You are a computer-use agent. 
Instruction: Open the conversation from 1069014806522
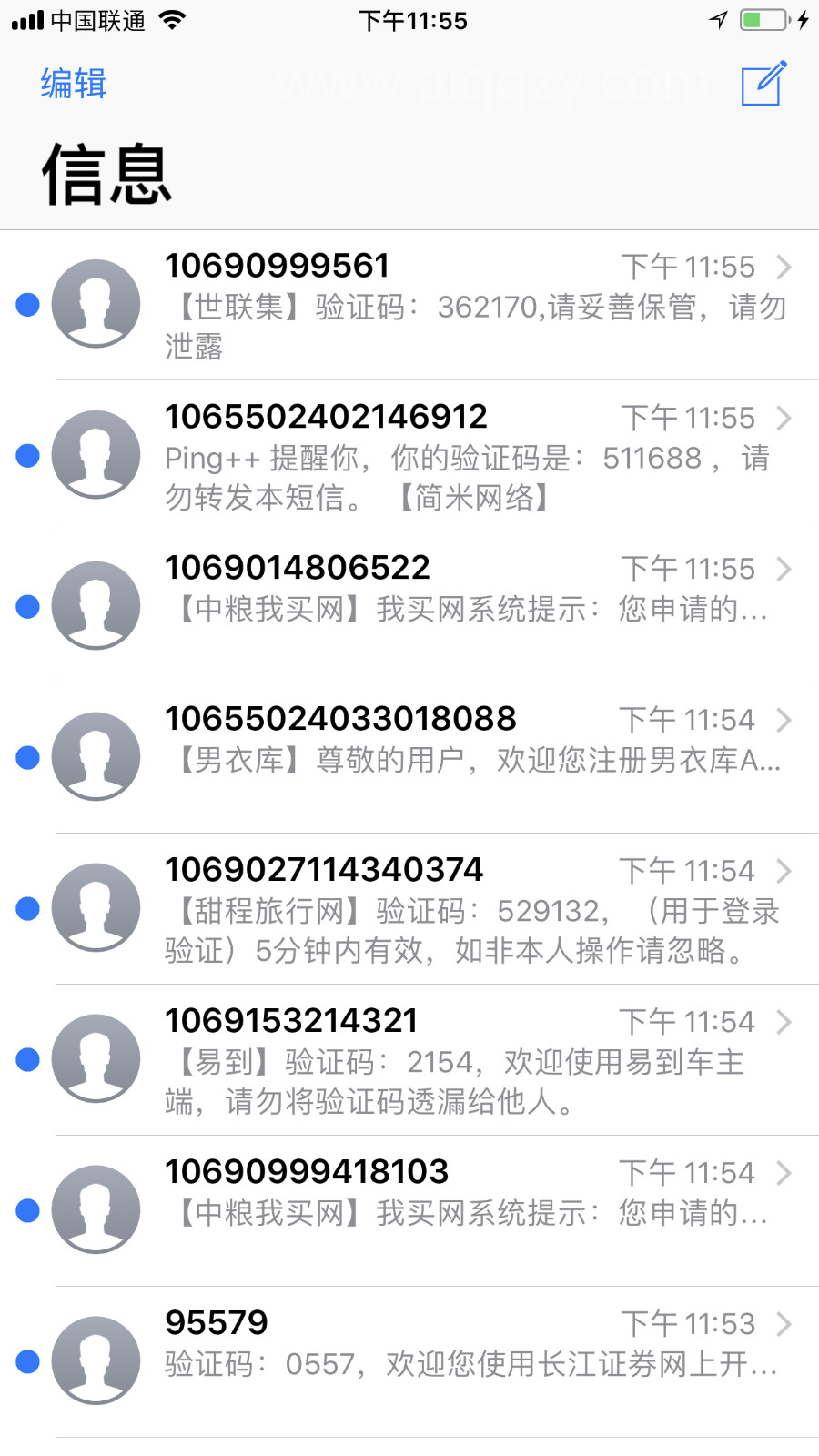coord(409,607)
